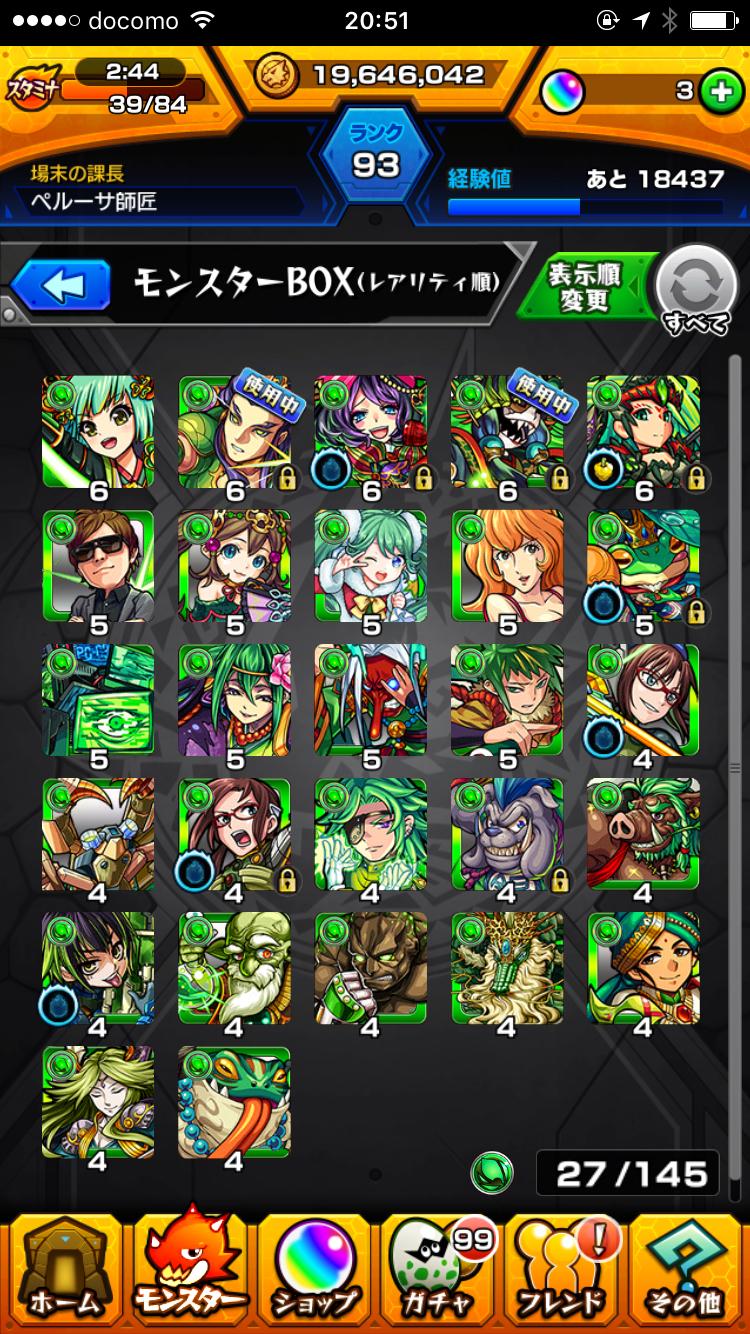Choose the brown muscular golem monster
Viewport: 750px width, 1334px height.
click(x=371, y=967)
